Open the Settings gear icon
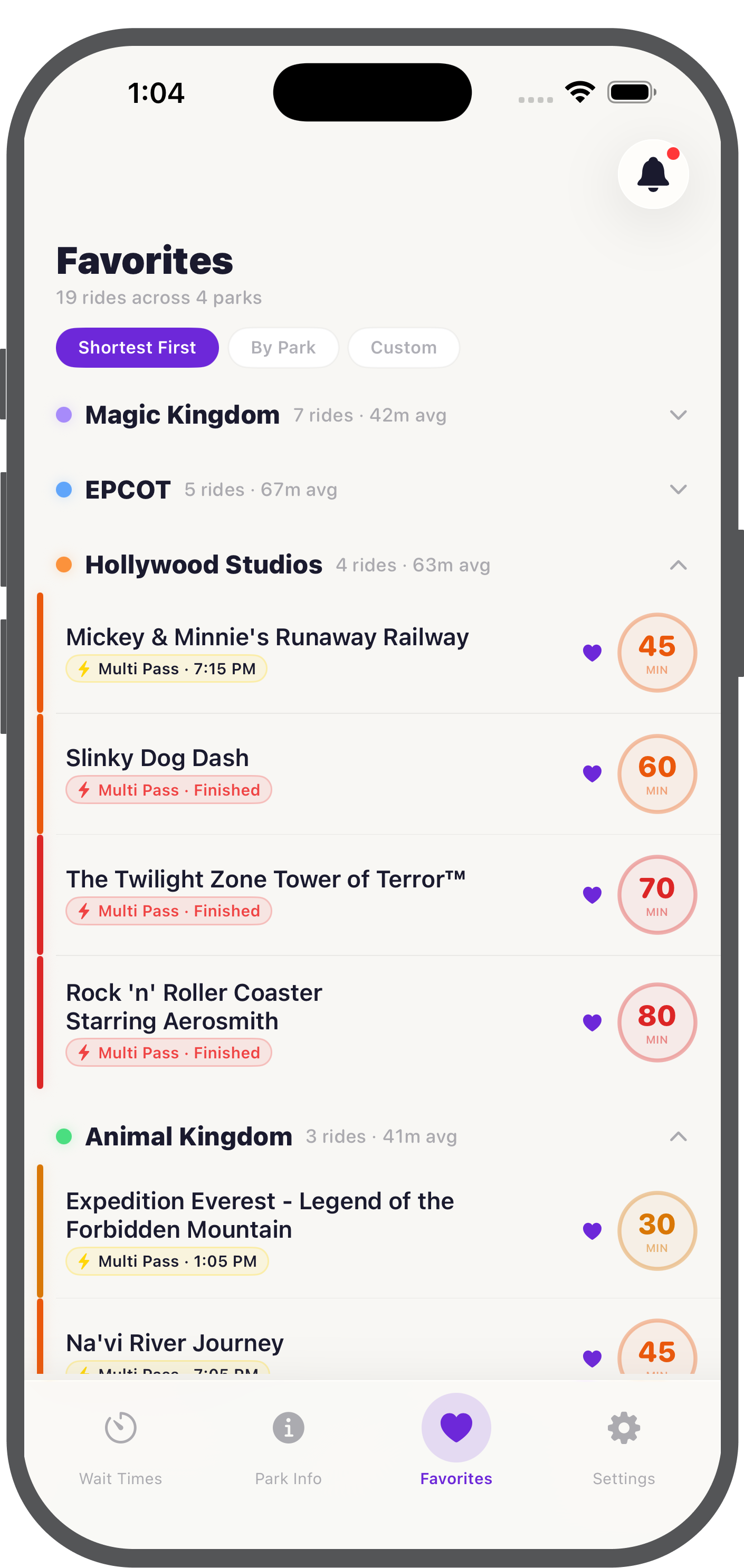Image resolution: width=744 pixels, height=1568 pixels. [x=624, y=1427]
